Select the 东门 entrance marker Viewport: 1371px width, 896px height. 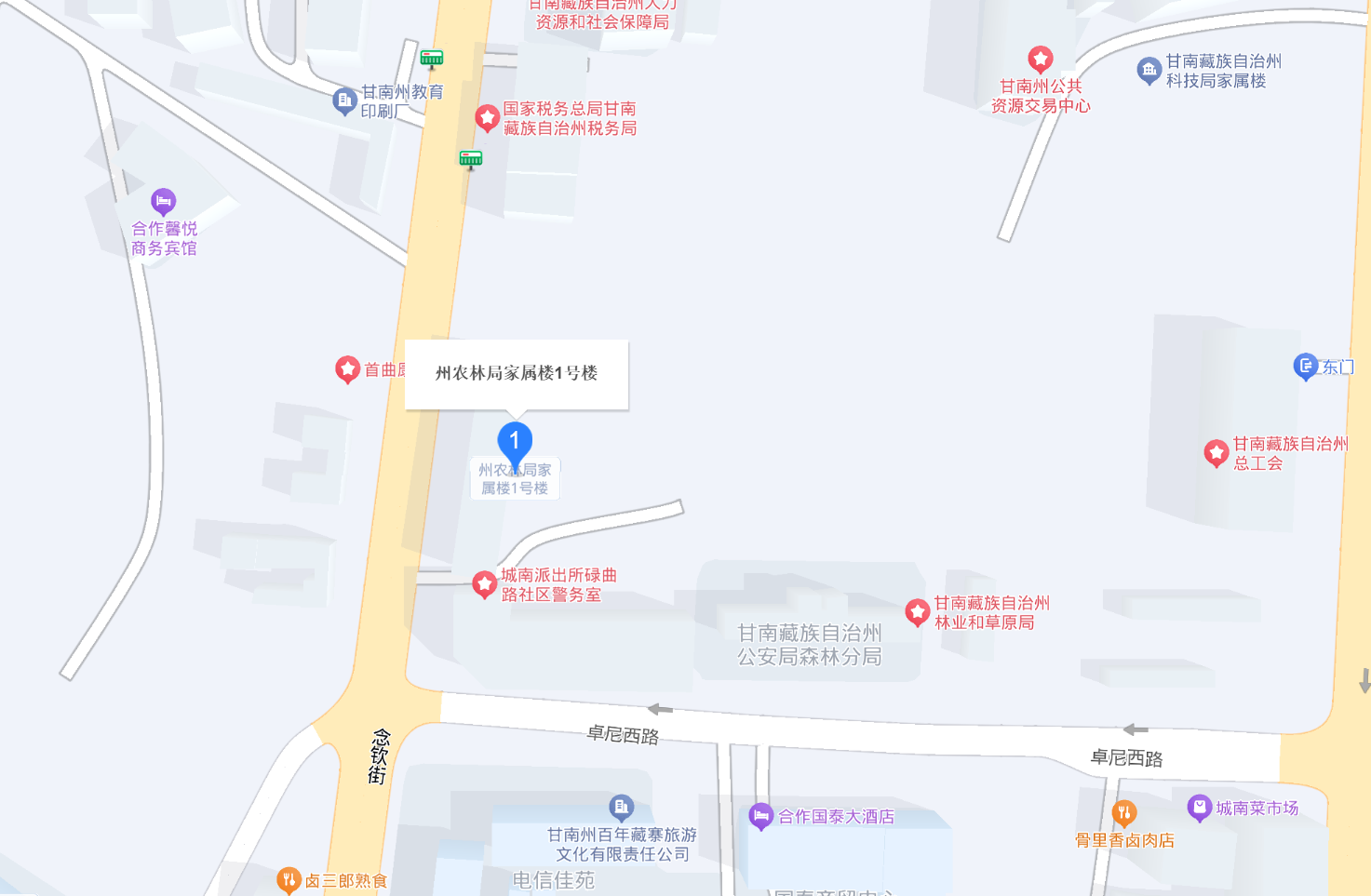click(x=1306, y=367)
